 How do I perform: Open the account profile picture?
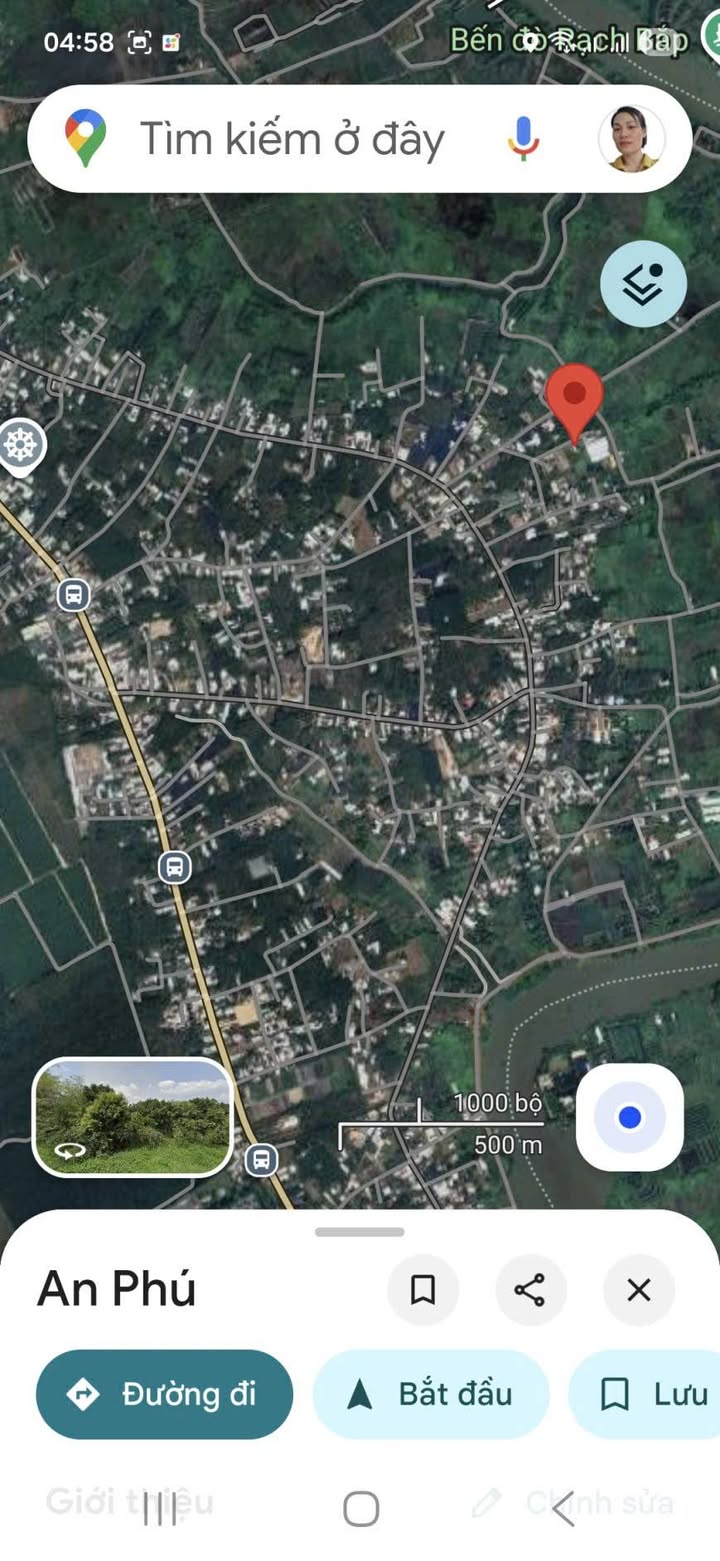(x=631, y=139)
